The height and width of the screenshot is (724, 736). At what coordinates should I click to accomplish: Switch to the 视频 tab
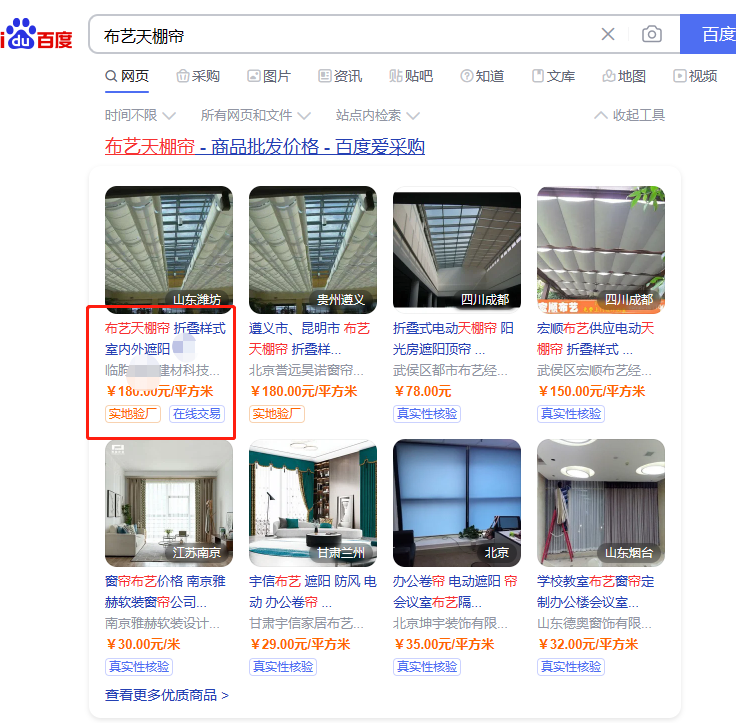[695, 76]
